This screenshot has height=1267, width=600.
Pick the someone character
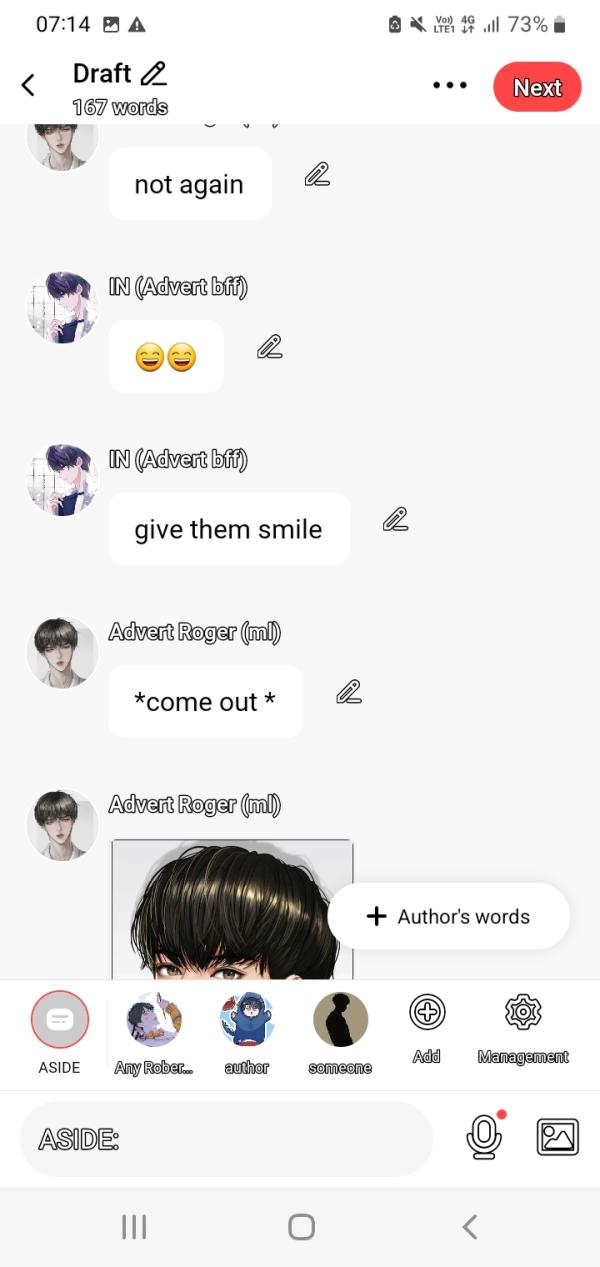click(340, 1020)
